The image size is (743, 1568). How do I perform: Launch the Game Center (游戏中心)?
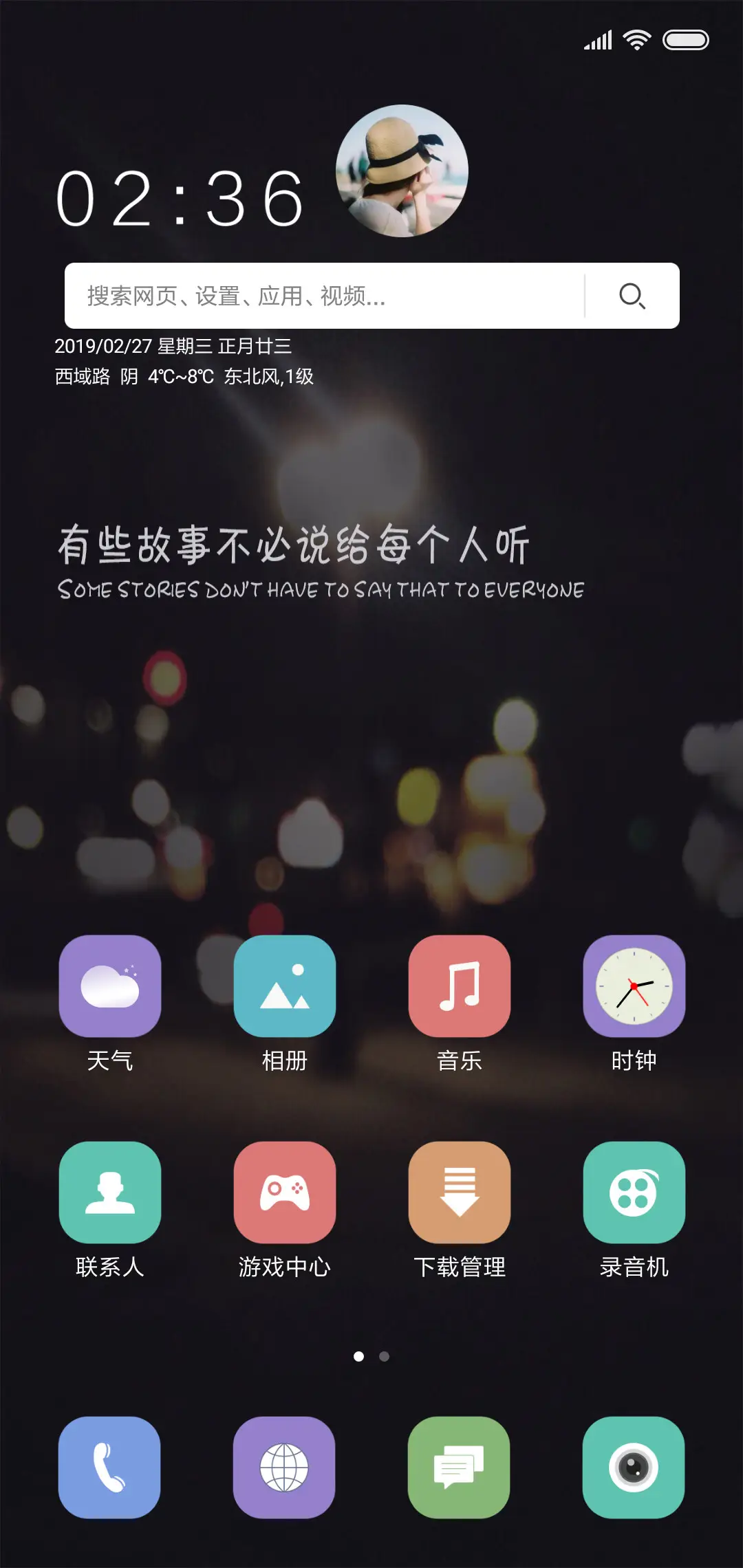pyautogui.click(x=285, y=1193)
